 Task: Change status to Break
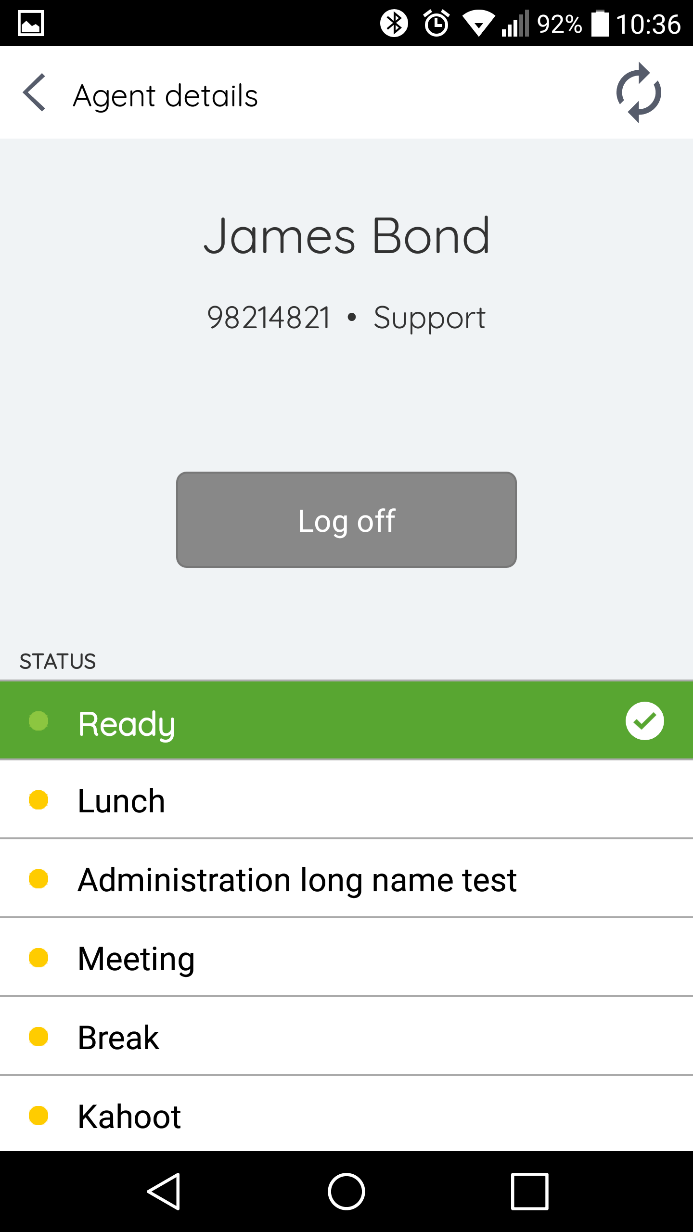(346, 1037)
